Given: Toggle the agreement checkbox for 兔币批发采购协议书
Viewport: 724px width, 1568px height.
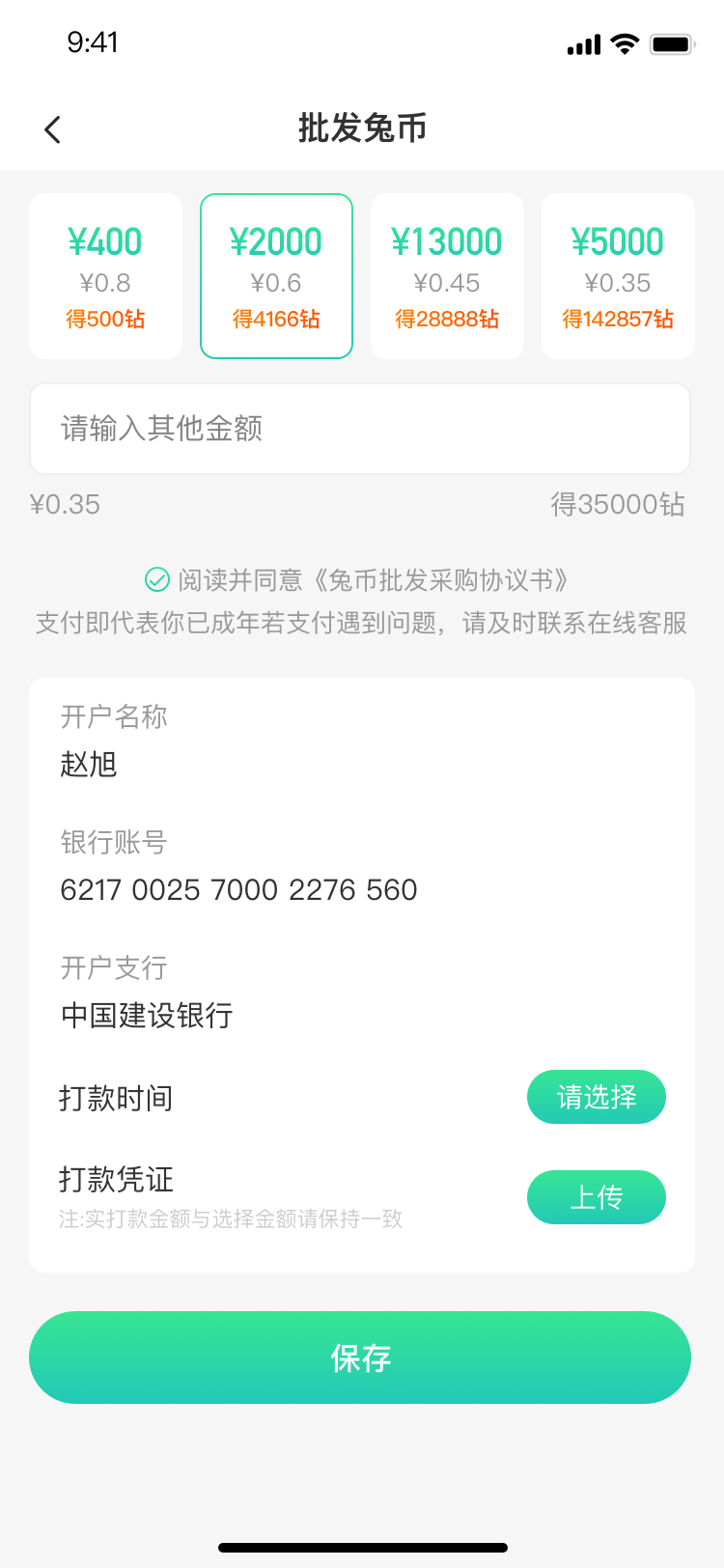Looking at the screenshot, I should 156,579.
